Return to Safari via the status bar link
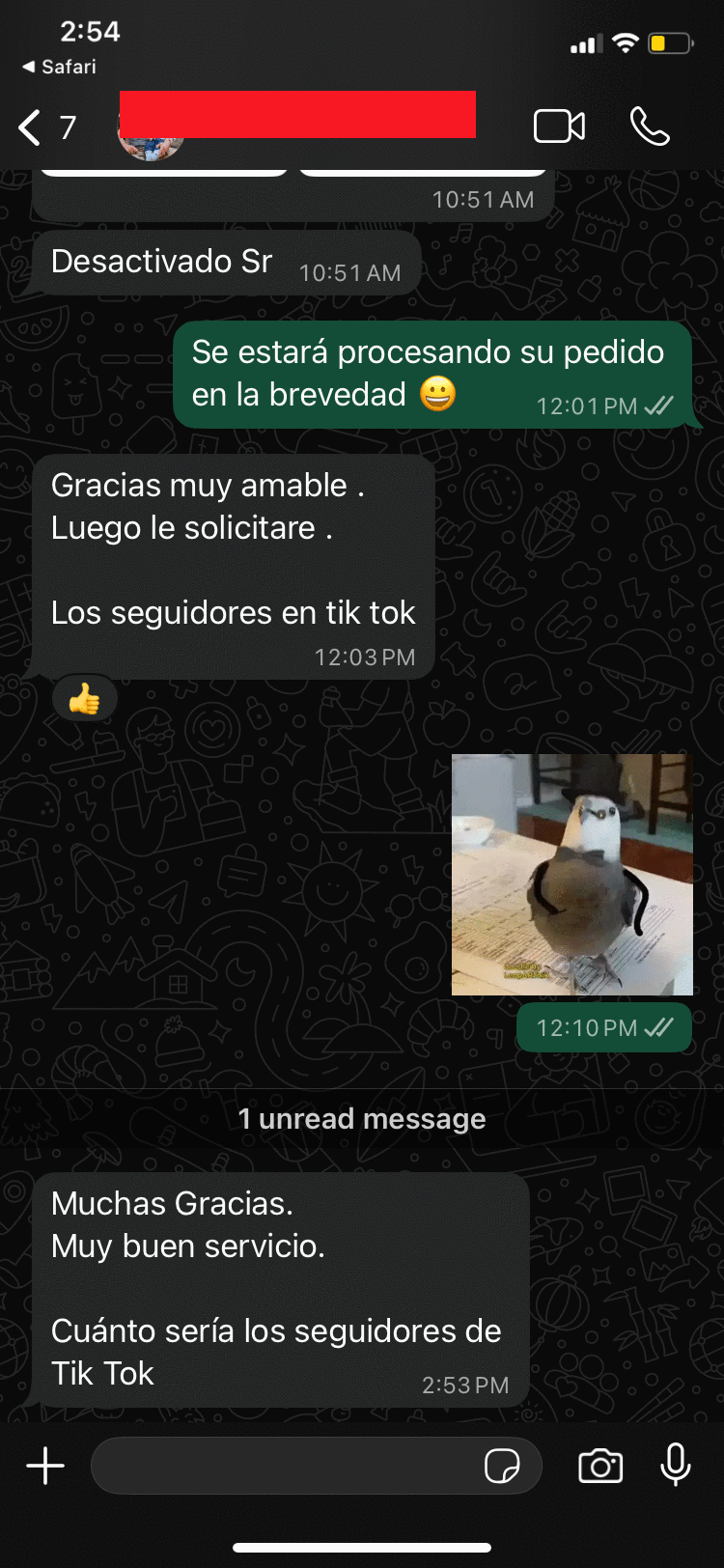 [60, 67]
